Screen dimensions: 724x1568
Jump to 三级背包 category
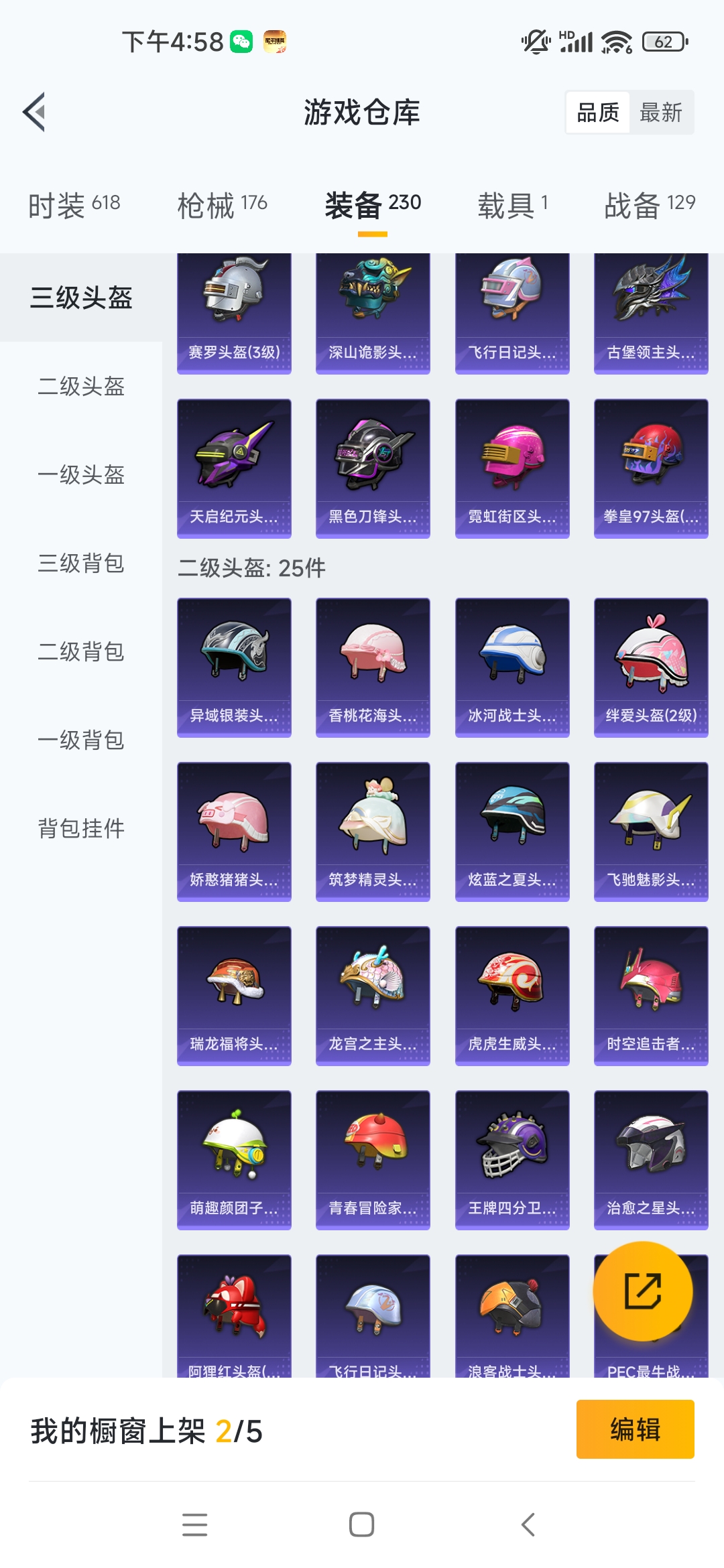[x=81, y=563]
